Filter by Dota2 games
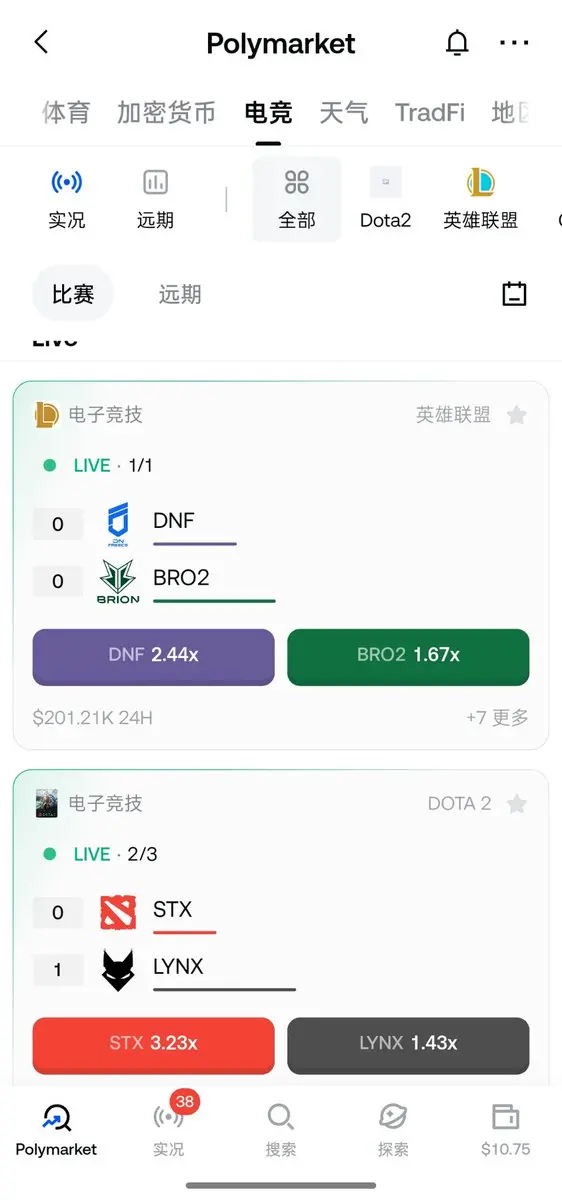This screenshot has height=1200, width=562. (x=386, y=199)
